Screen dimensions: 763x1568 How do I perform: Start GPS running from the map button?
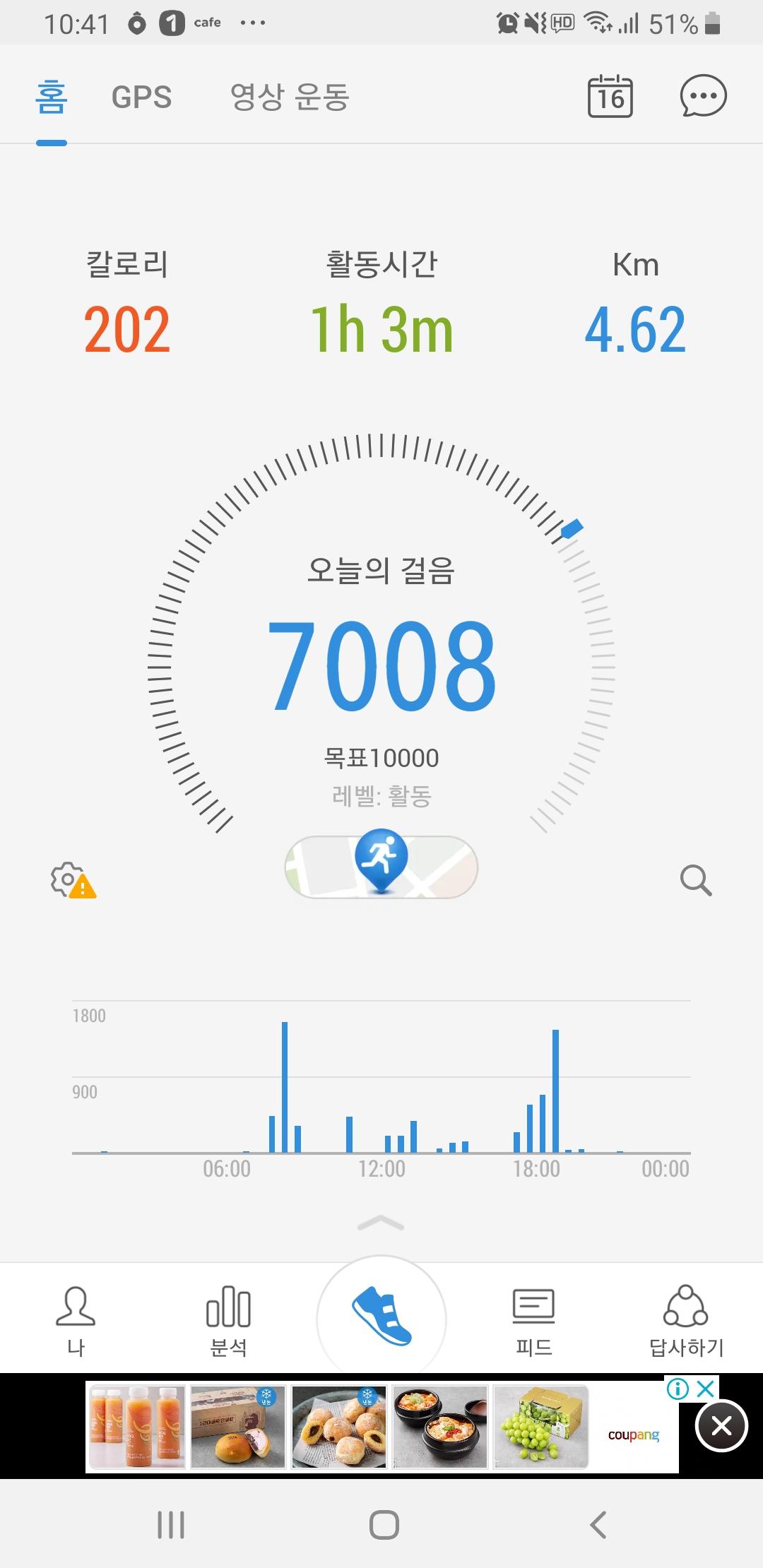(x=381, y=867)
